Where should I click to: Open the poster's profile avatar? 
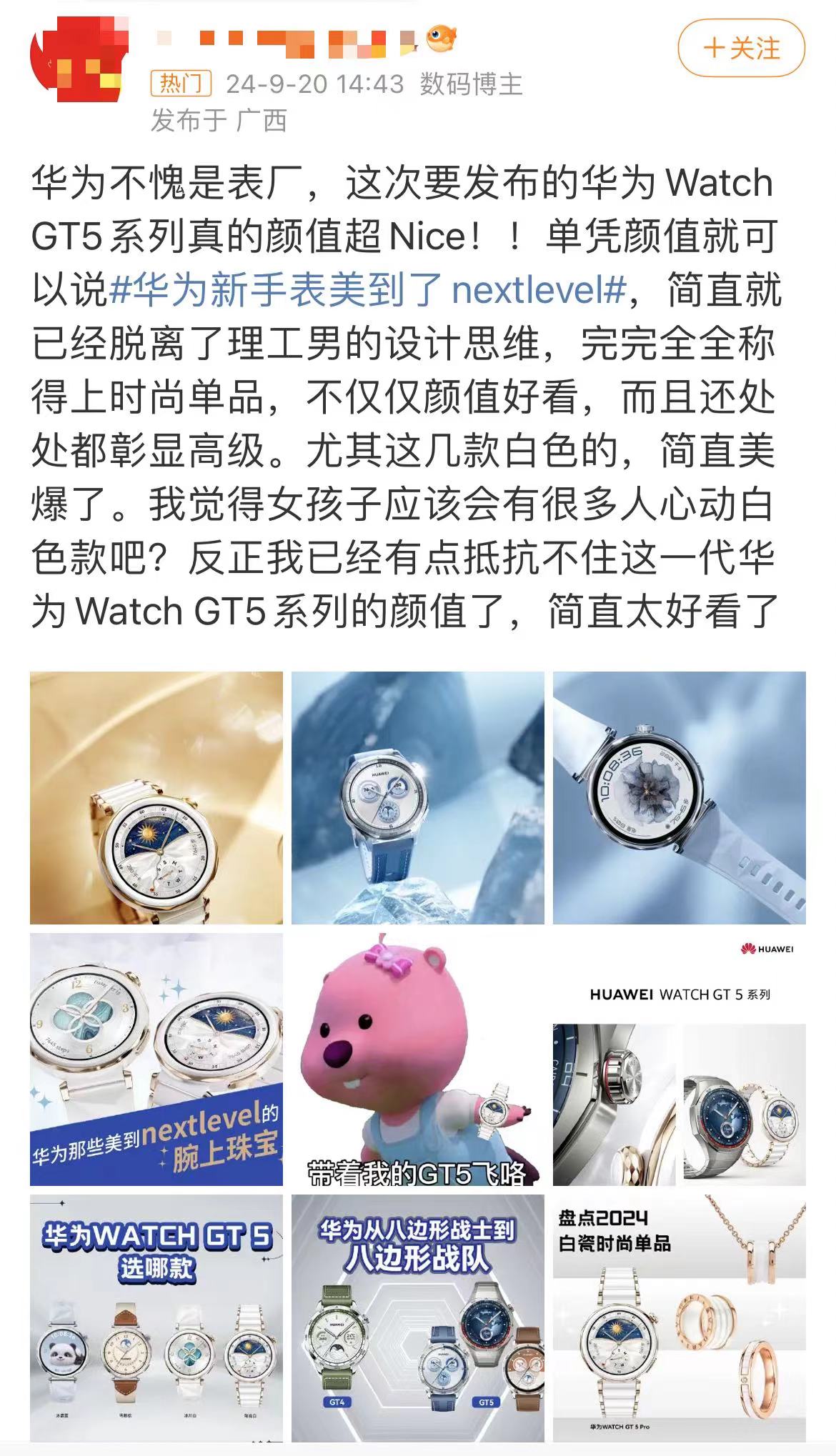click(79, 59)
